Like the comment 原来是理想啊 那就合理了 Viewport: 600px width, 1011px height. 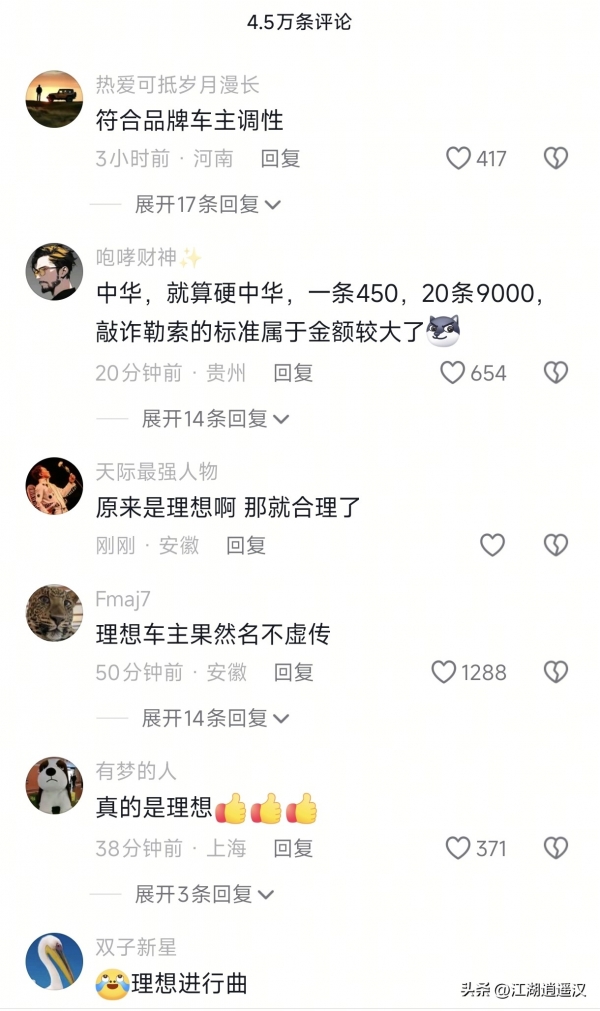tap(492, 545)
